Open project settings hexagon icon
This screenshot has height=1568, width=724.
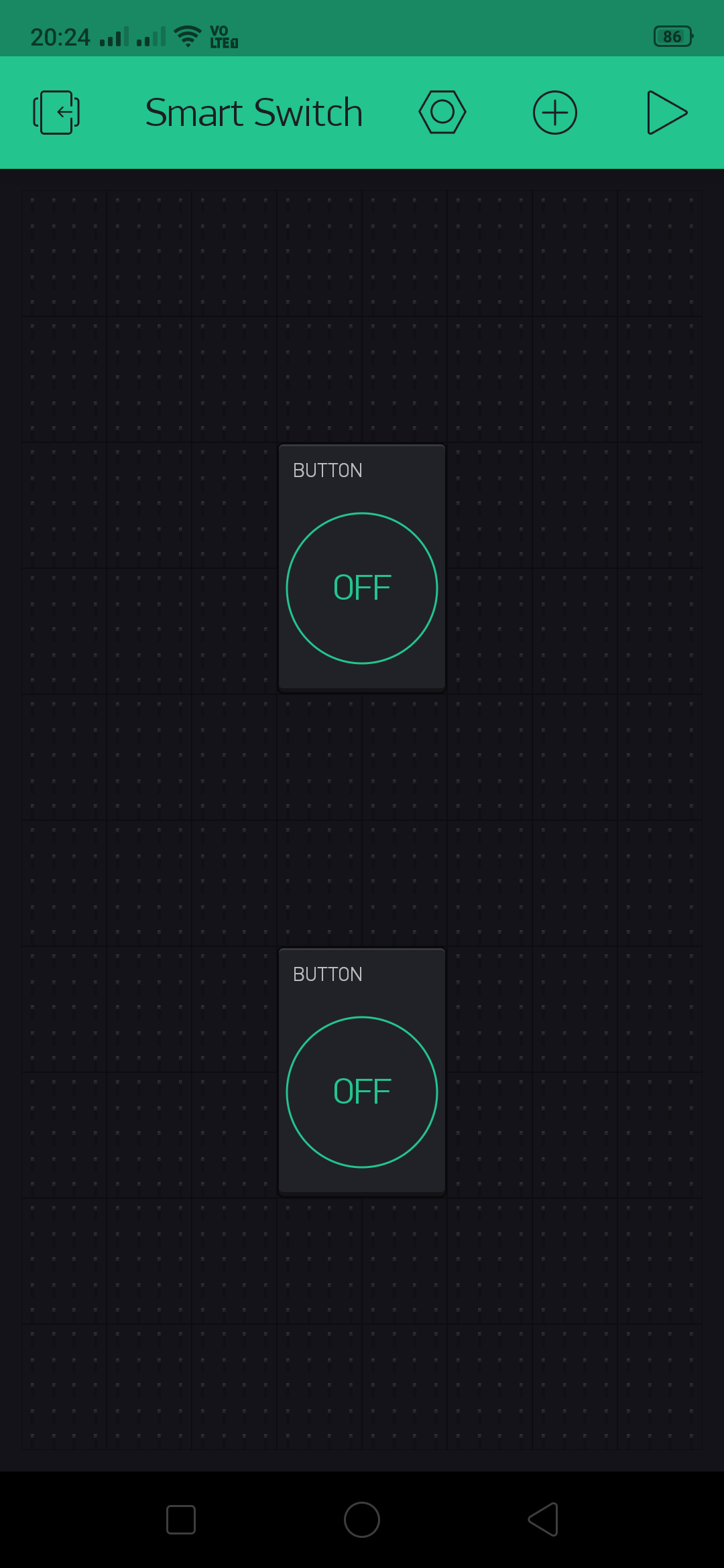(442, 113)
